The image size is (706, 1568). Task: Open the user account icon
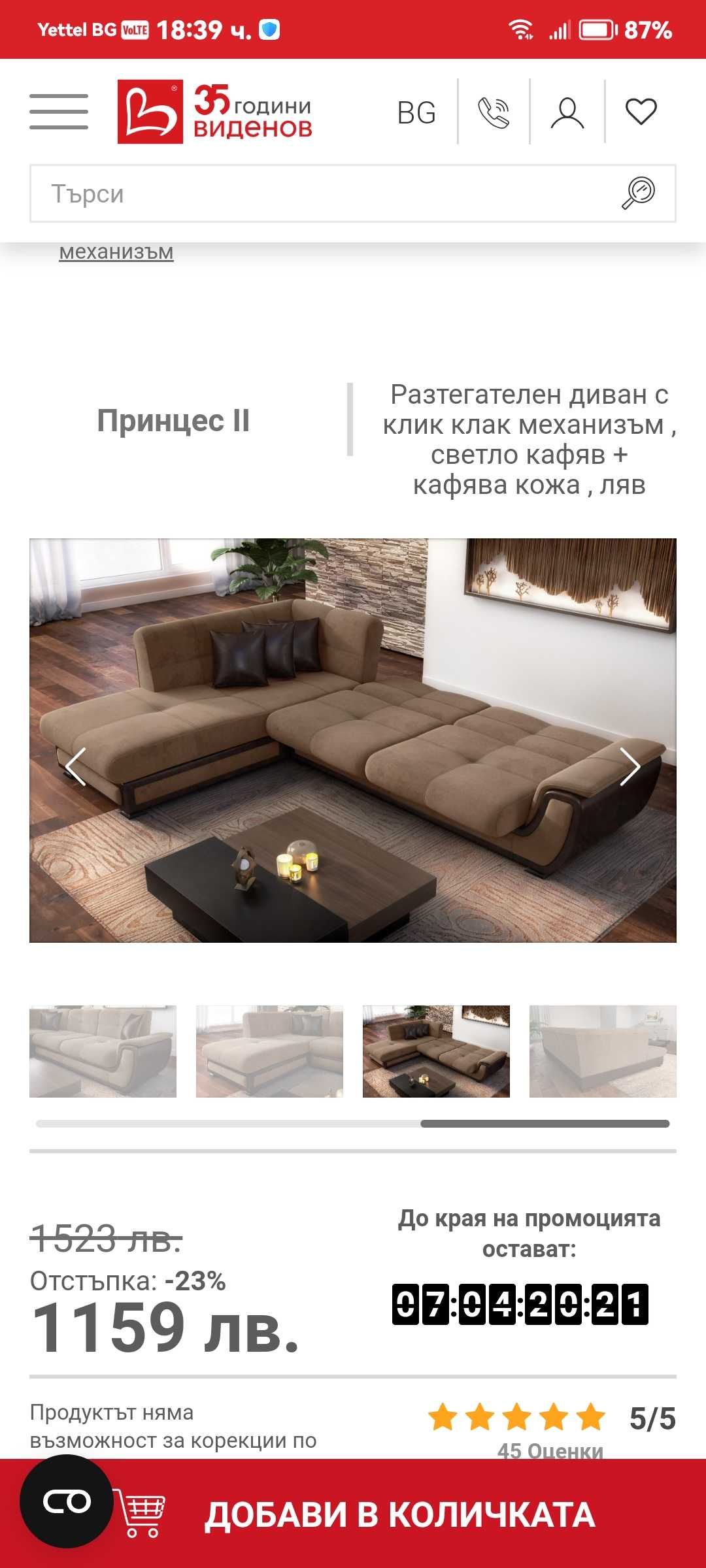coord(567,112)
